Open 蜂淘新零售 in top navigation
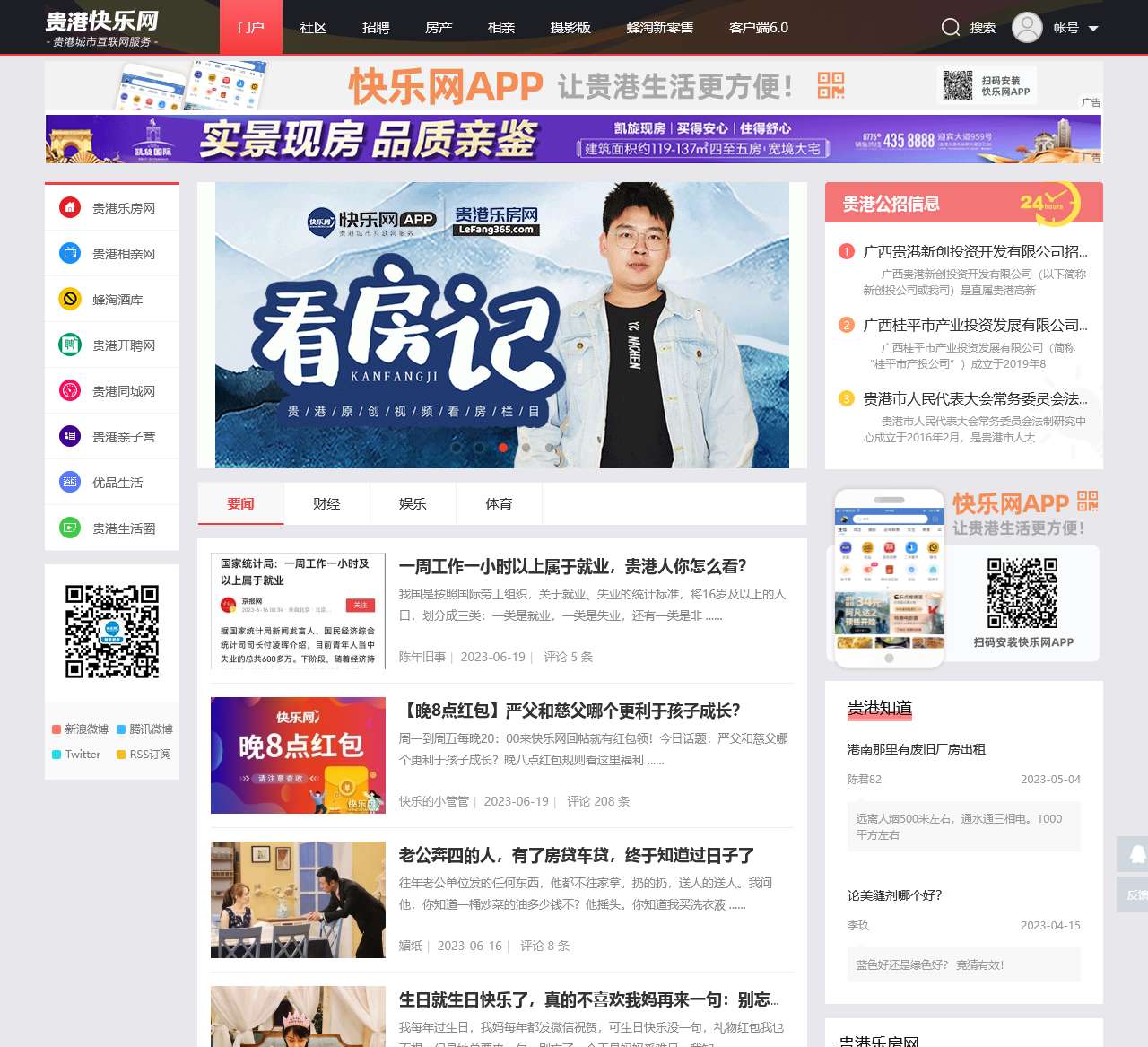The image size is (1148, 1047). tap(659, 28)
